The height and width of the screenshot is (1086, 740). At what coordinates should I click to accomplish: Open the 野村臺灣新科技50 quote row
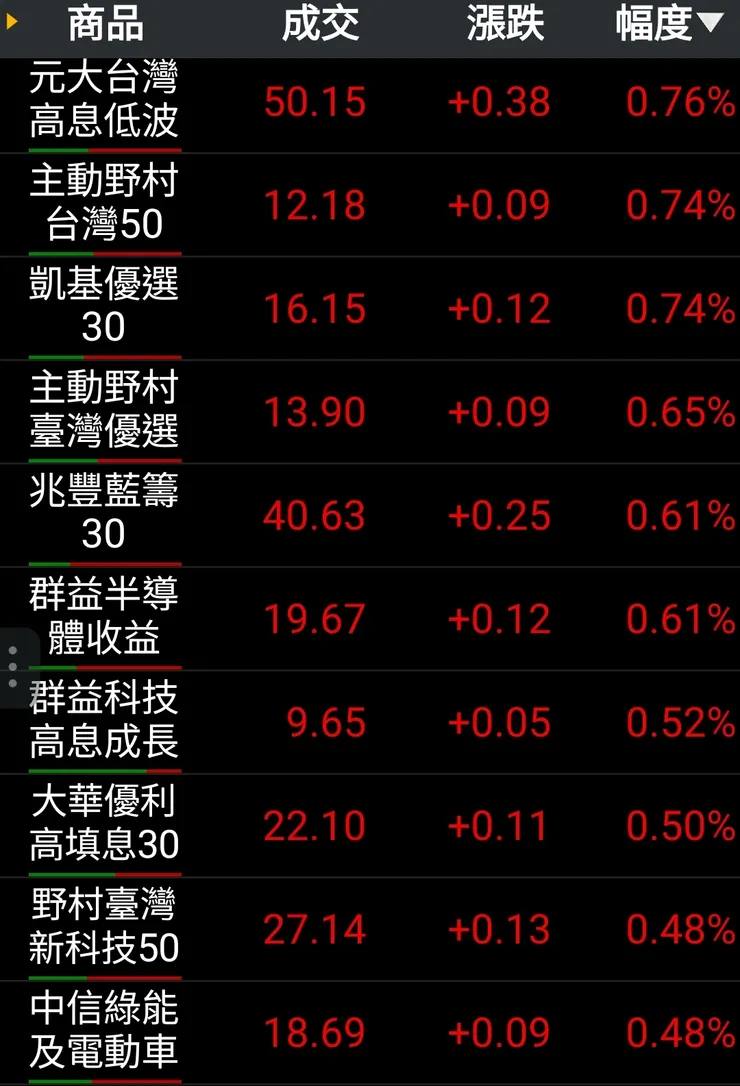click(x=104, y=929)
